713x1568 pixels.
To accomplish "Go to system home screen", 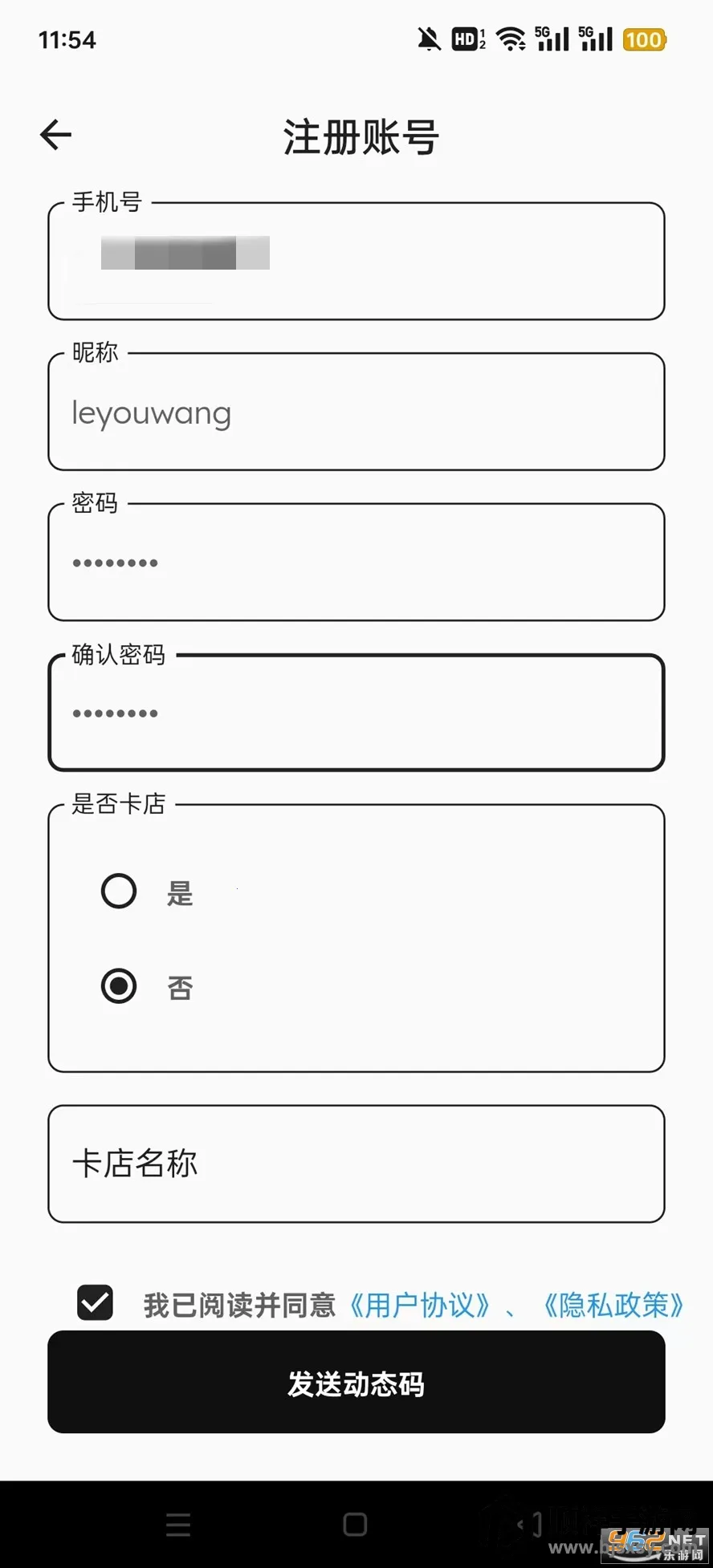I will click(x=355, y=1525).
